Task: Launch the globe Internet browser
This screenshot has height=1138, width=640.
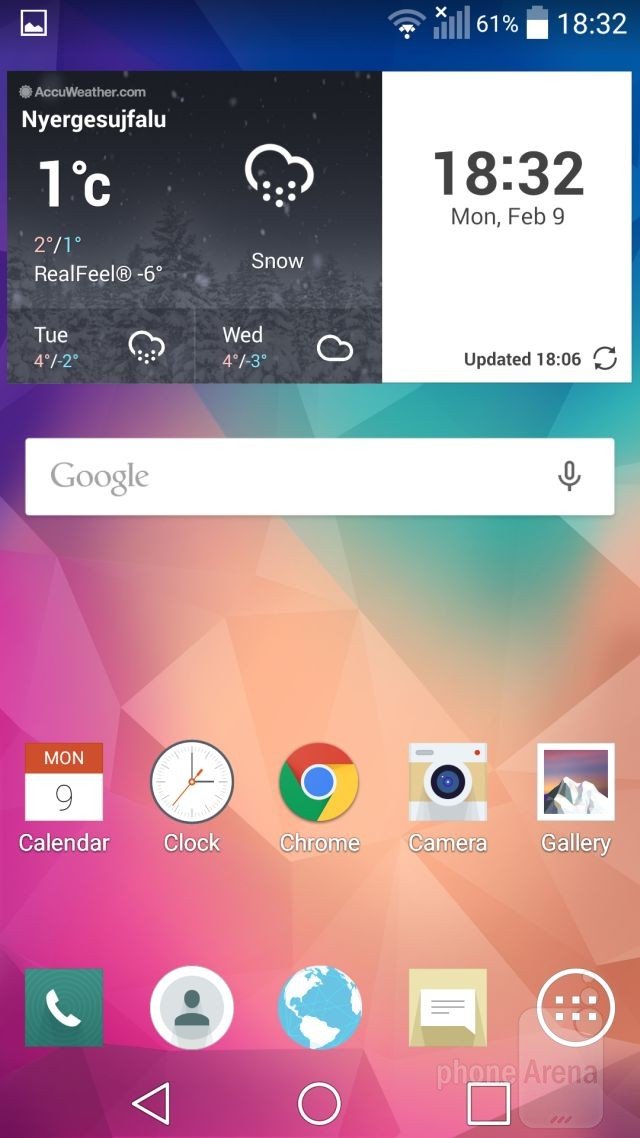Action: point(319,1007)
